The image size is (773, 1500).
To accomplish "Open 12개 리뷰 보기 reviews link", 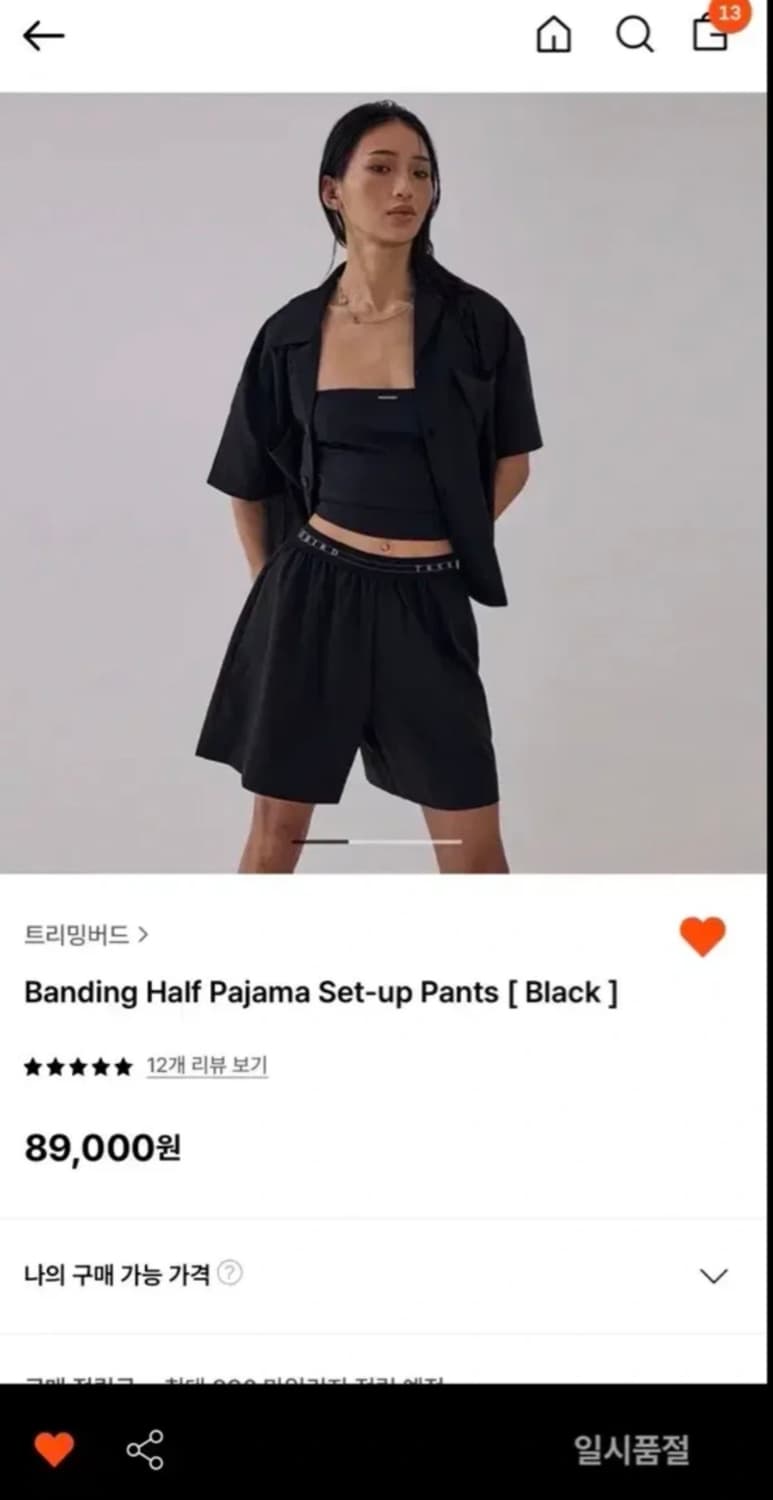I will [207, 1066].
